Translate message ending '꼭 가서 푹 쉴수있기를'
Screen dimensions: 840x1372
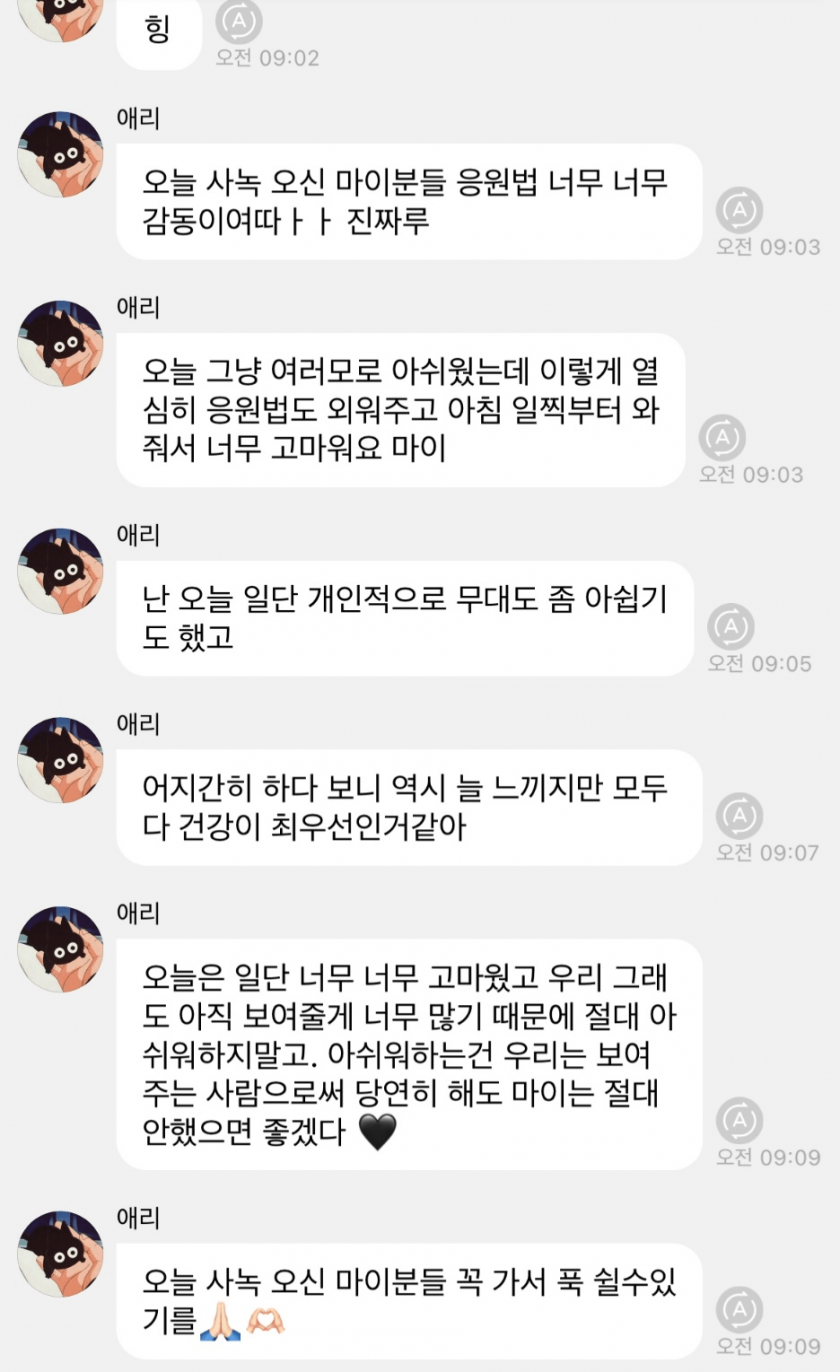click(740, 1310)
